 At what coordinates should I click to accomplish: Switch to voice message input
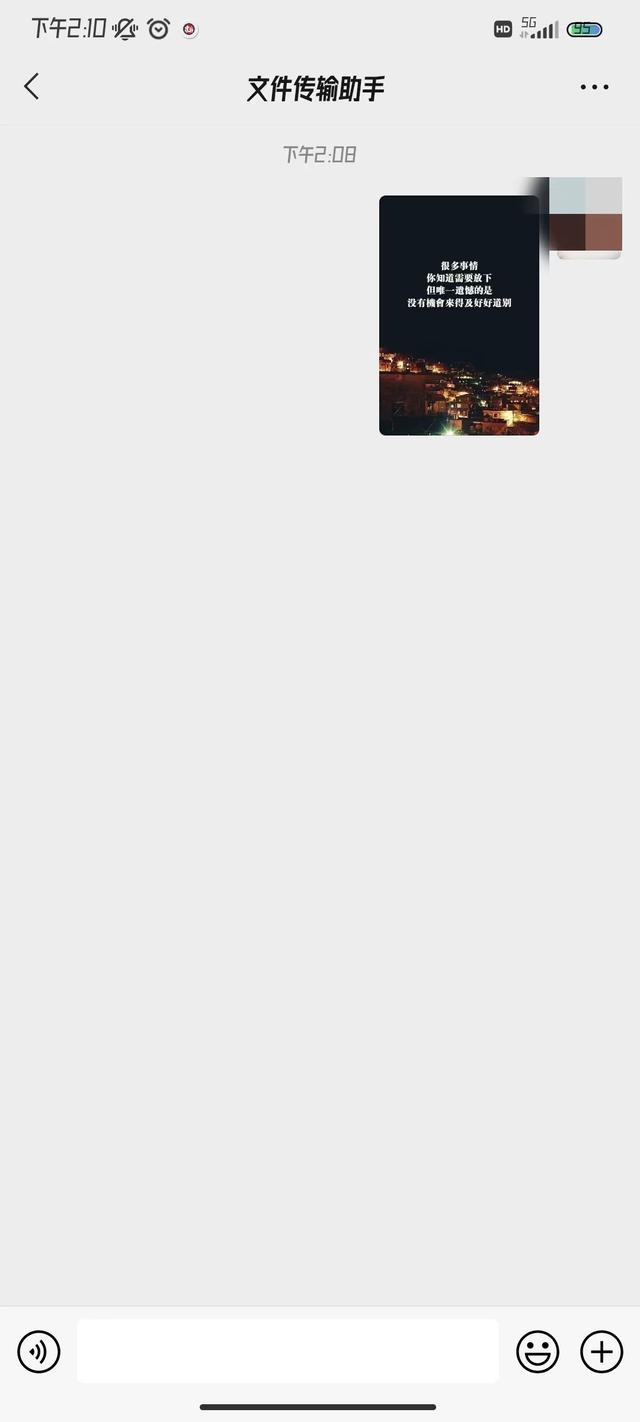coord(39,1352)
